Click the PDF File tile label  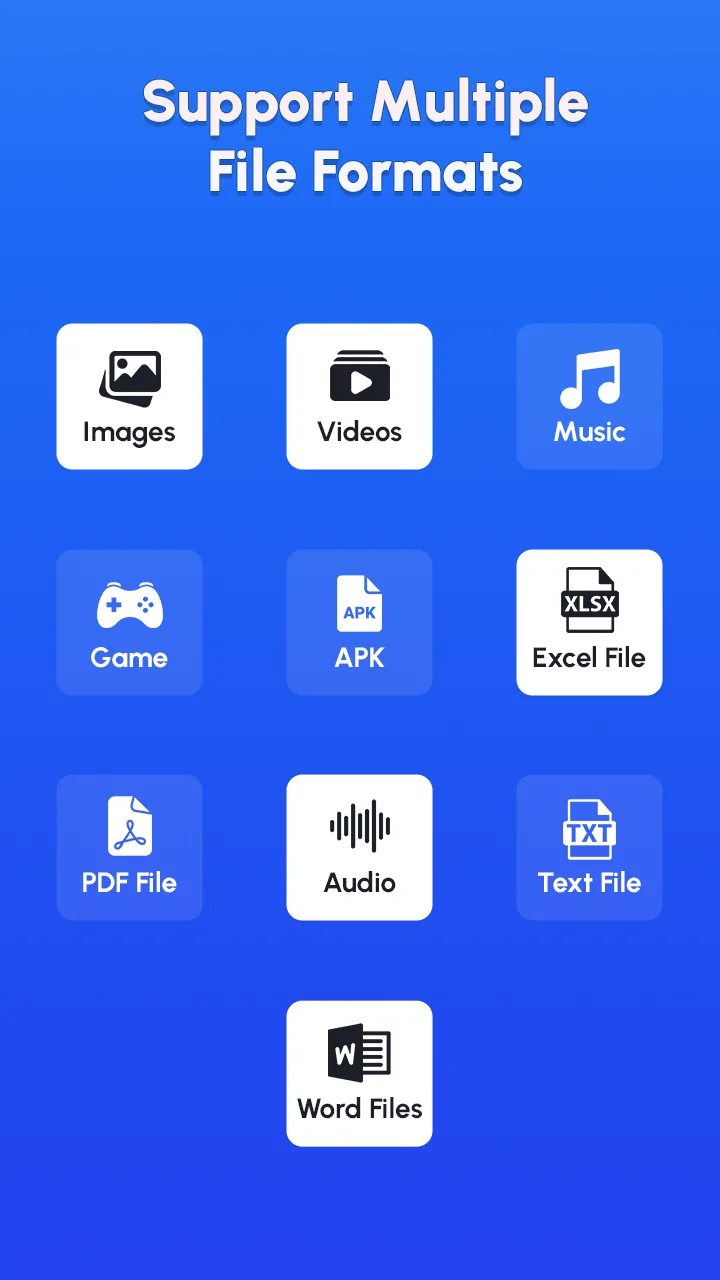pyautogui.click(x=129, y=883)
